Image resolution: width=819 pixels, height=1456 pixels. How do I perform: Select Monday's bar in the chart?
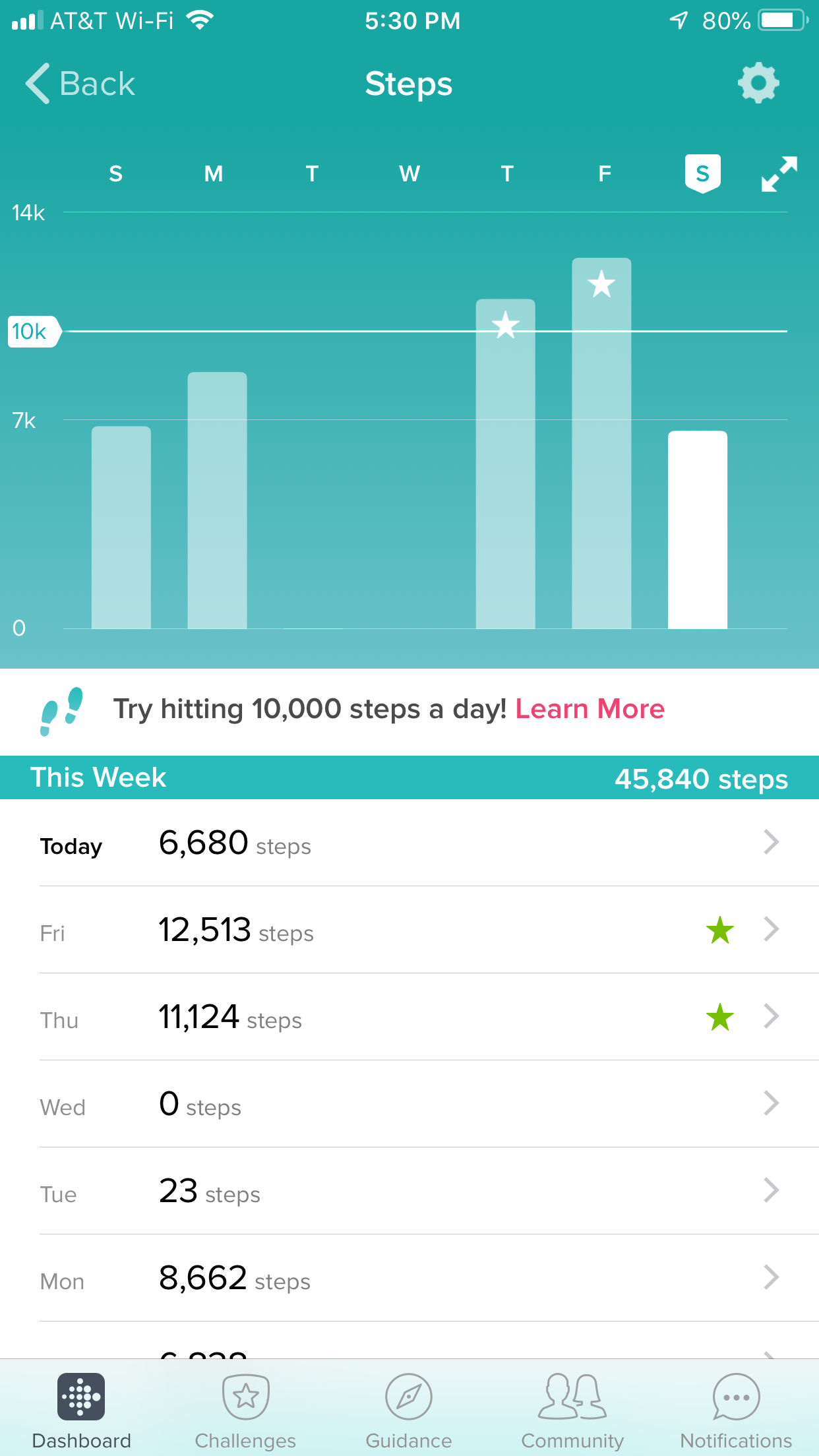pyautogui.click(x=217, y=500)
